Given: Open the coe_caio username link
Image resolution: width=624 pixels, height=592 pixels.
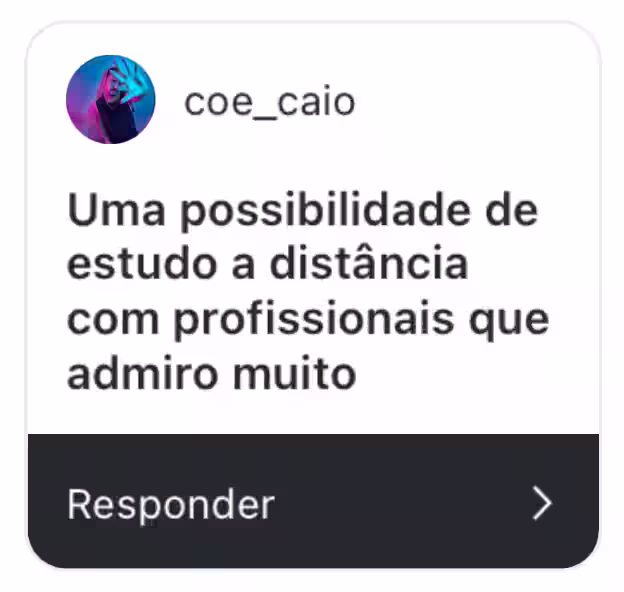Looking at the screenshot, I should pyautogui.click(x=269, y=102).
